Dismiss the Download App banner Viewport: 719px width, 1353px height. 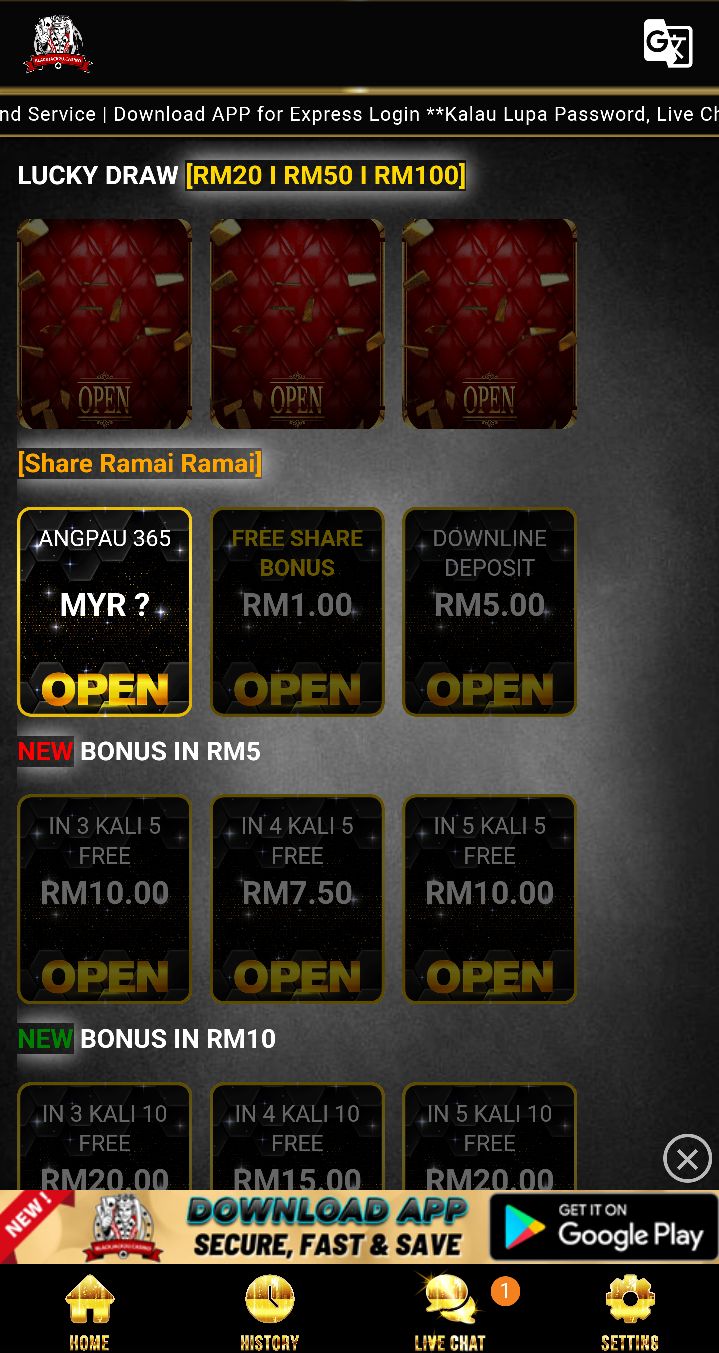pyautogui.click(x=687, y=1159)
